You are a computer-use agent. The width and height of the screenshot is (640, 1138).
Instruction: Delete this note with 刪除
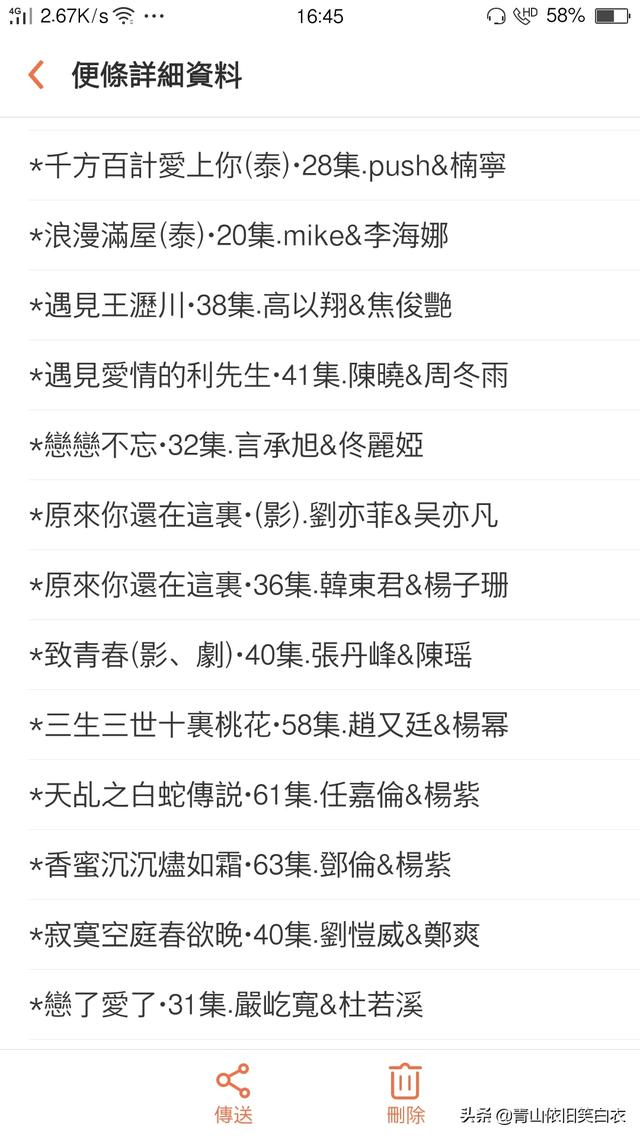coord(406,1094)
